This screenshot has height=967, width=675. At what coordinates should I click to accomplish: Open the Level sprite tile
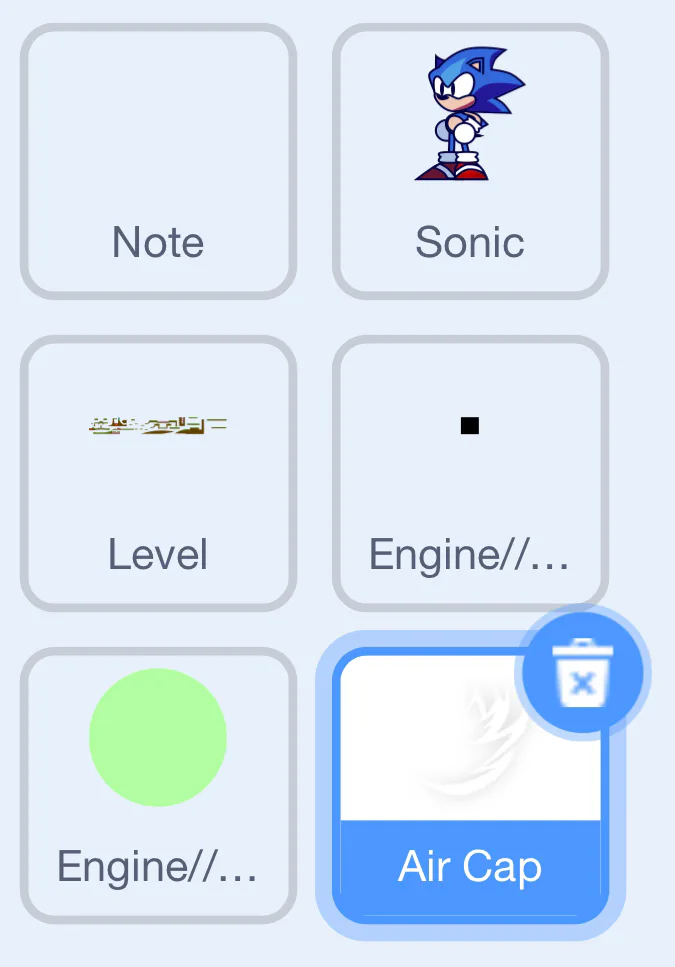coord(158,473)
